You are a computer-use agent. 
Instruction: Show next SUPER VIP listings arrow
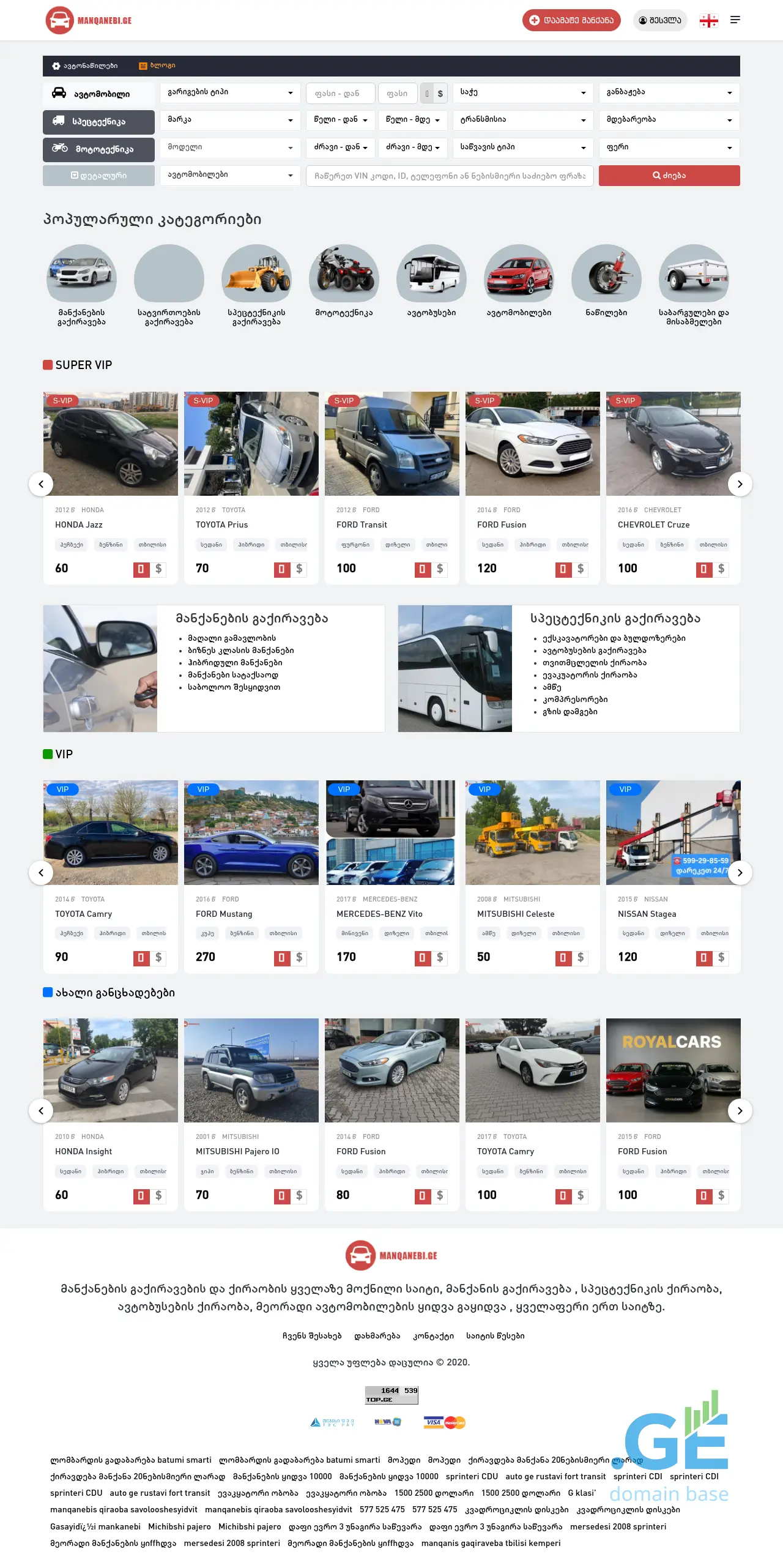tap(740, 484)
